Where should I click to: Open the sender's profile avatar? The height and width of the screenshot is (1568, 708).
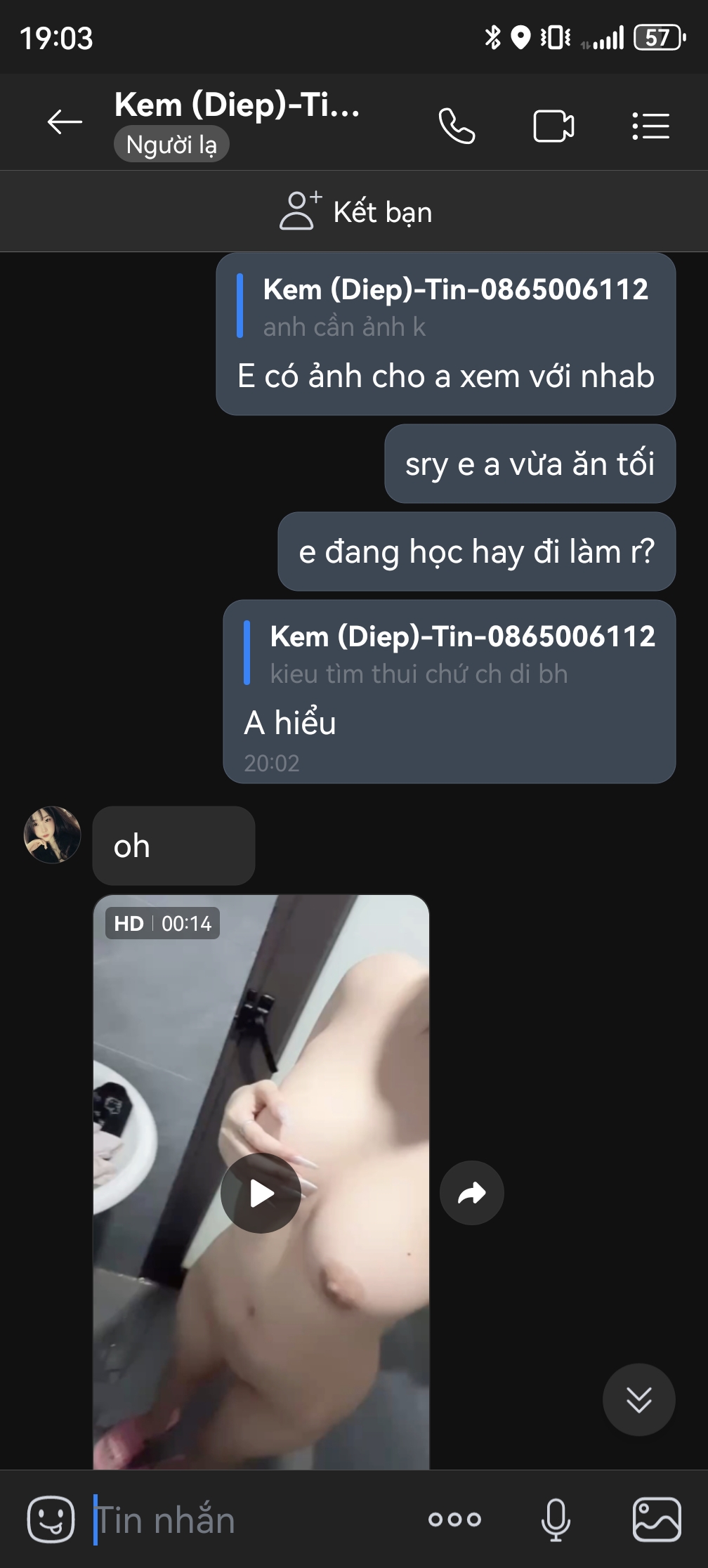pyautogui.click(x=53, y=835)
